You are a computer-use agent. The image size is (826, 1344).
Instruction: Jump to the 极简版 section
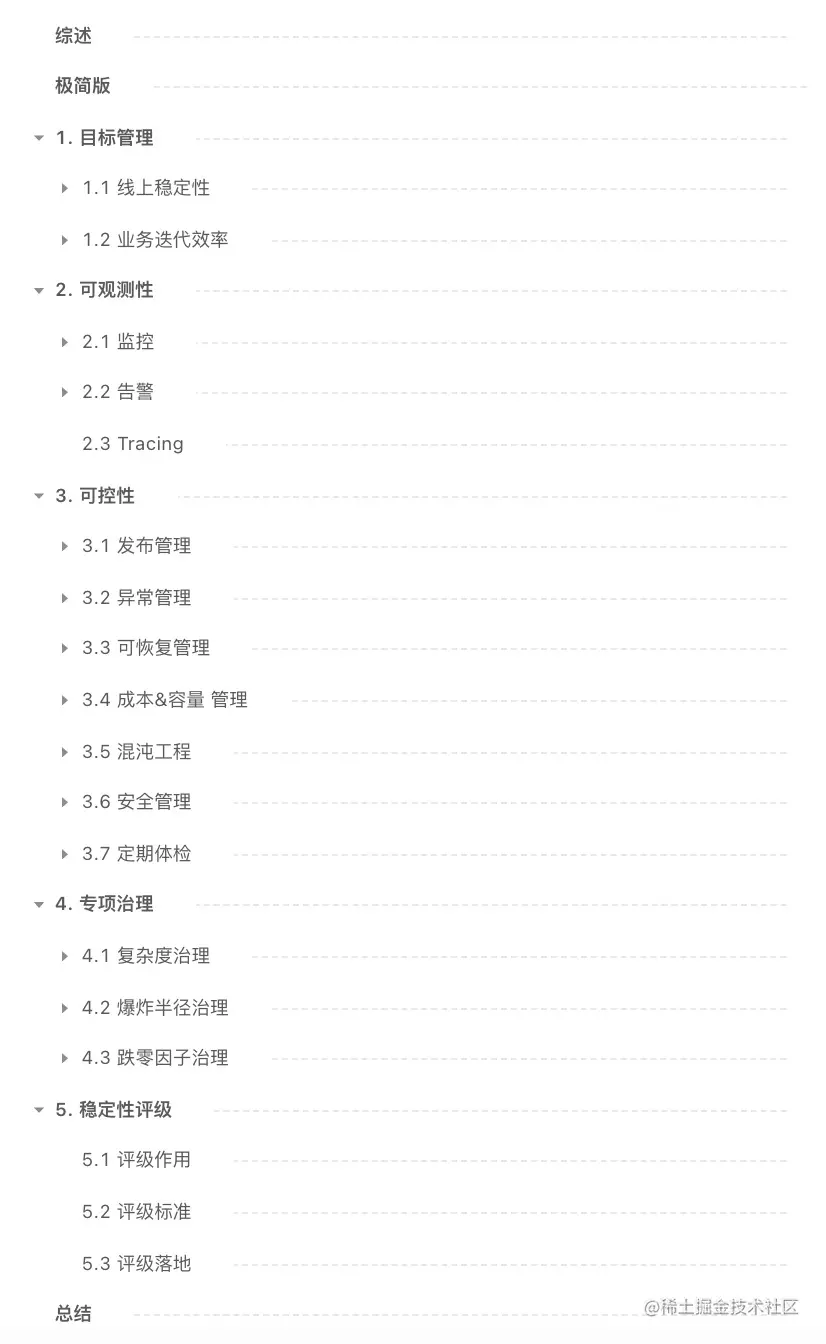(x=83, y=86)
